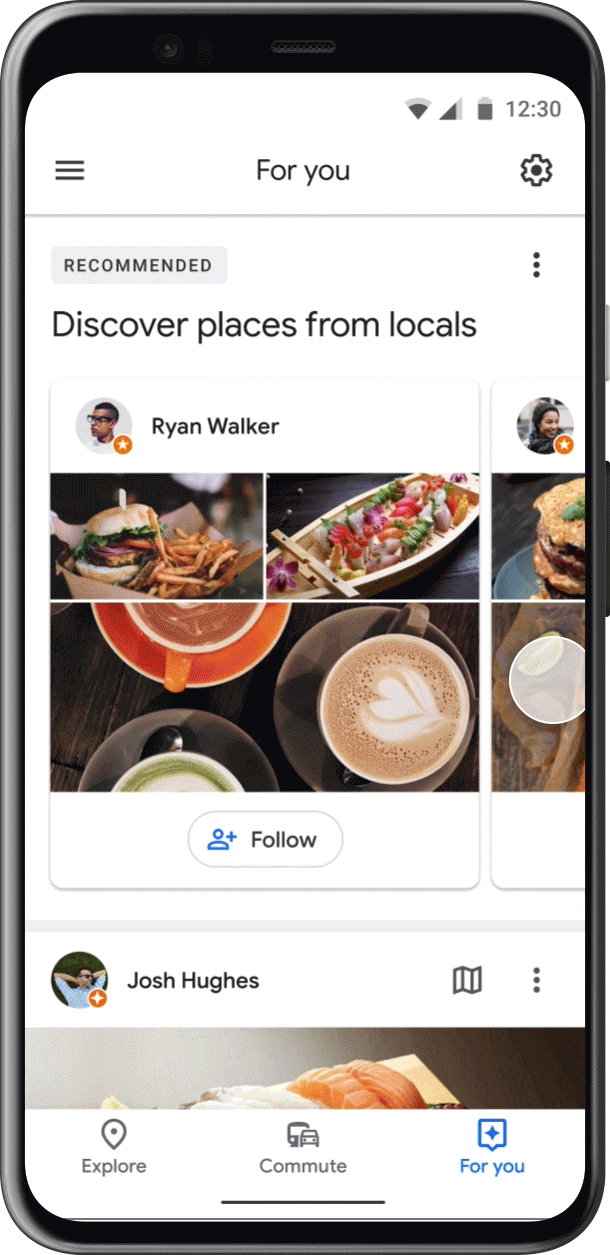
Task: Switch to the Commute tab
Action: pos(303,1148)
